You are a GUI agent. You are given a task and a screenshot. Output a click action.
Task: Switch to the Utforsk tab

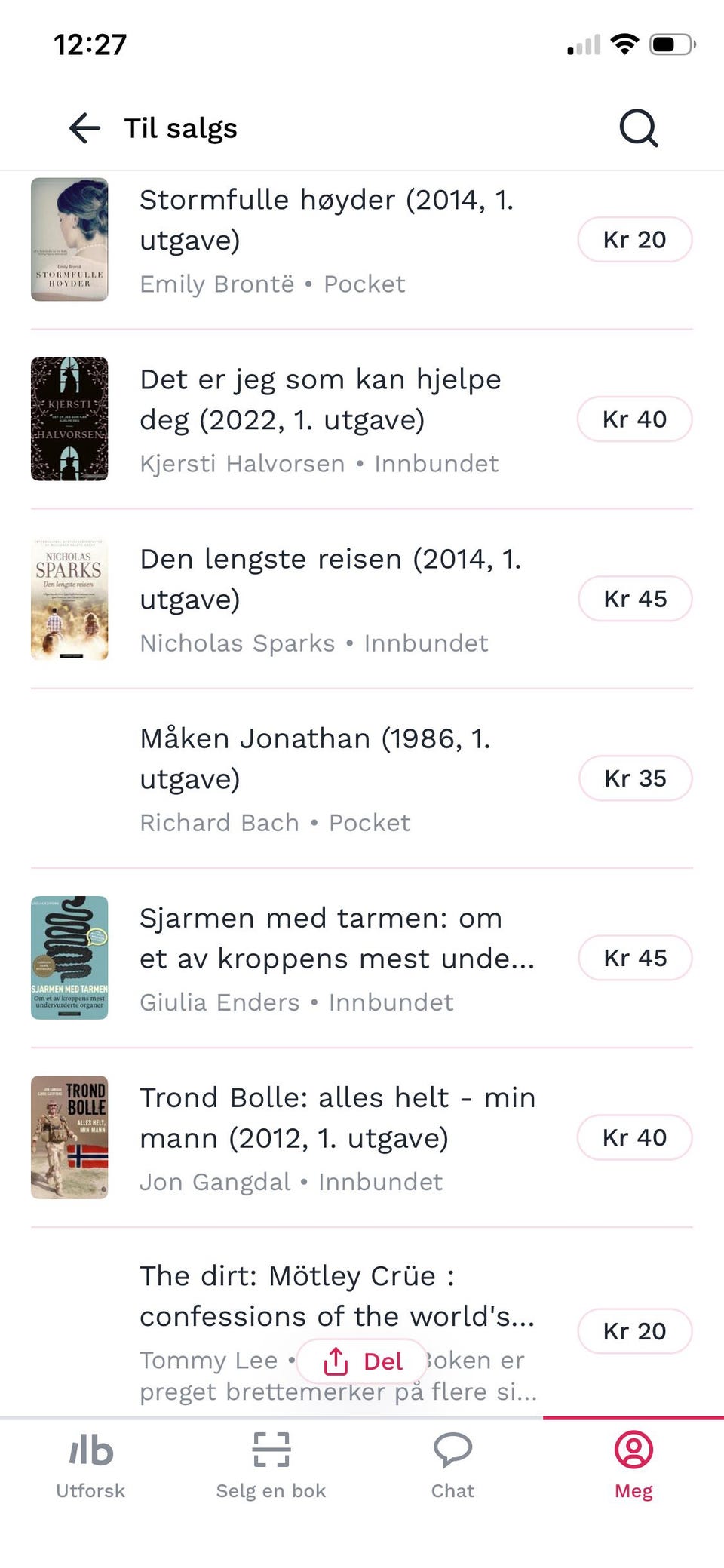(x=89, y=1467)
